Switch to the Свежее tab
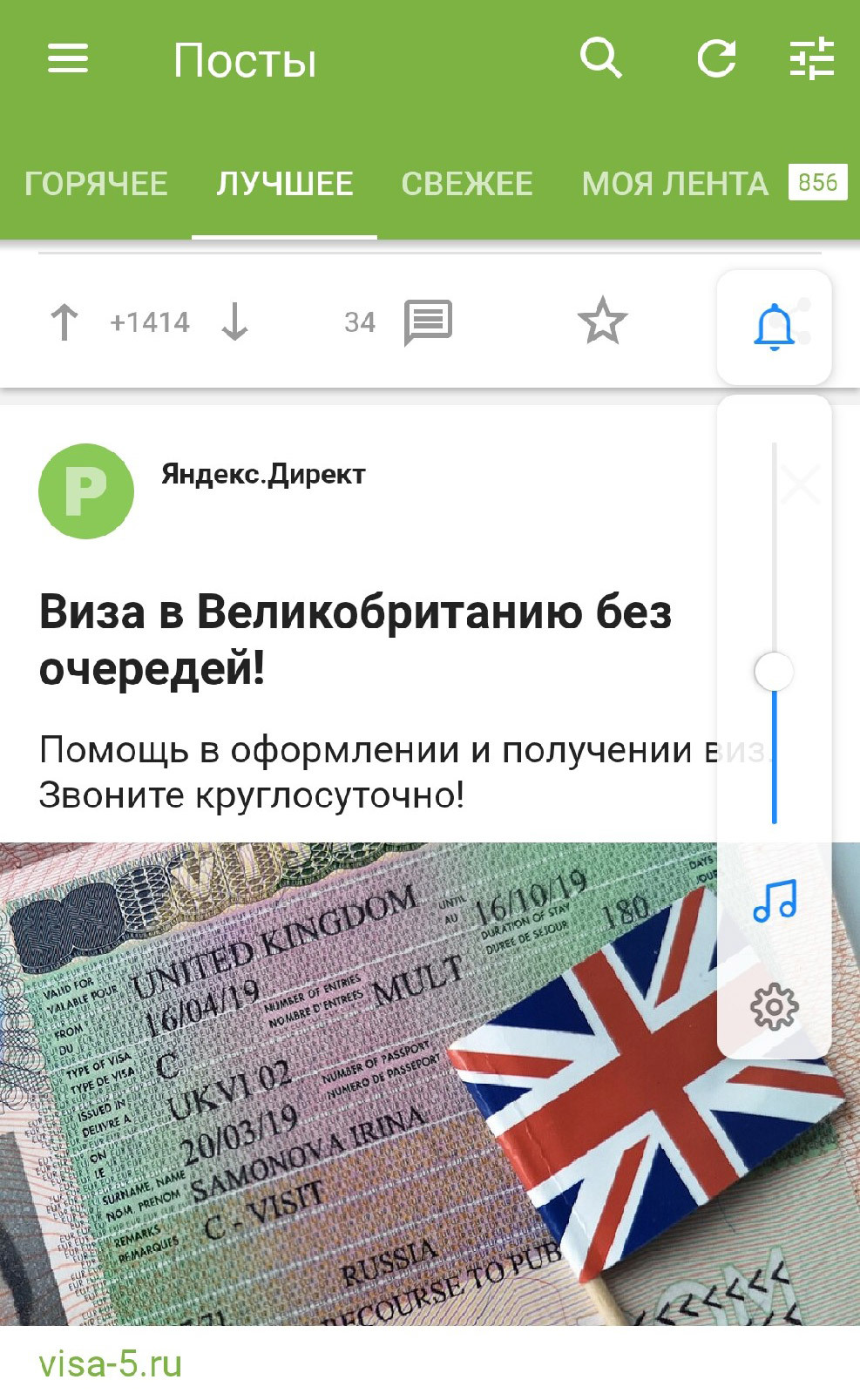The width and height of the screenshot is (860, 1400). (467, 184)
